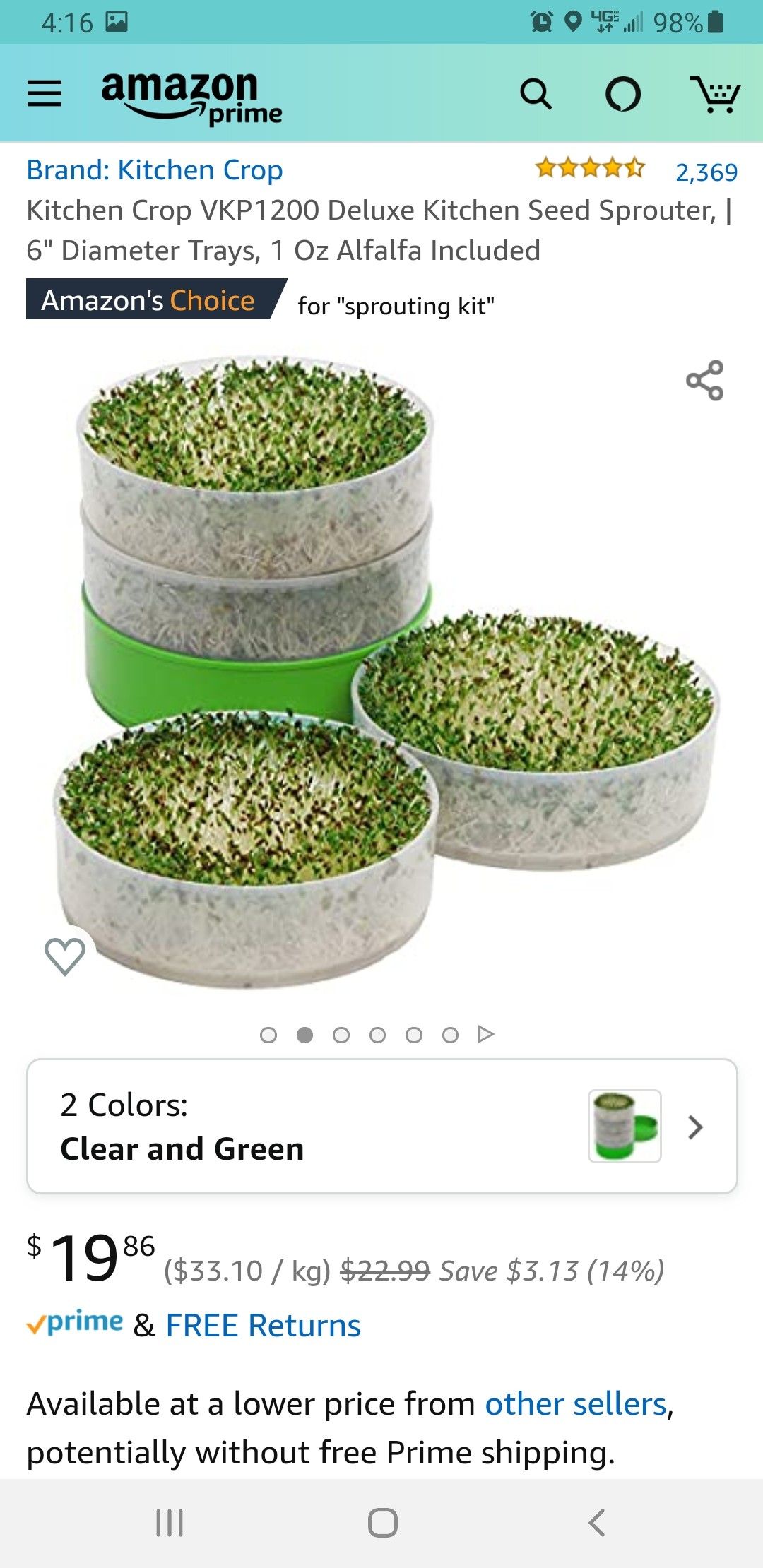763x1568 pixels.
Task: Go back using system navigation
Action: [597, 1523]
